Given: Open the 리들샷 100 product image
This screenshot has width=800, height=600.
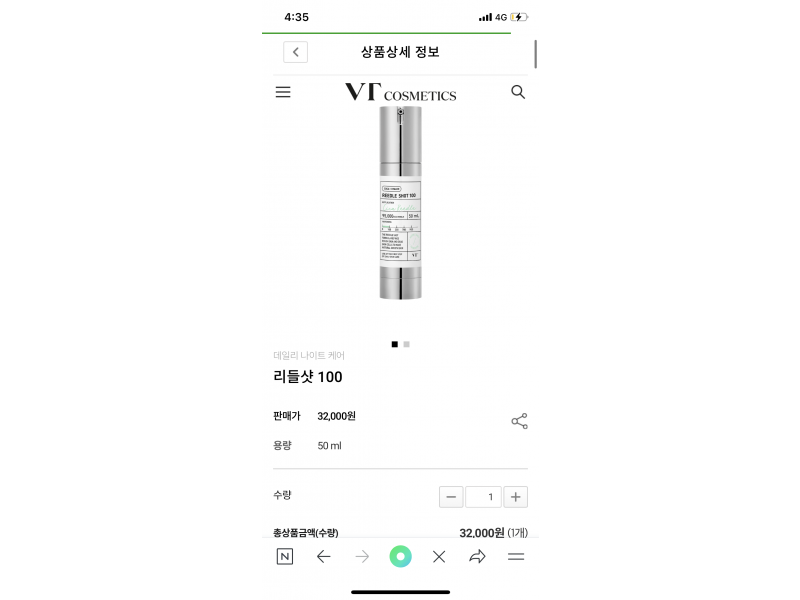Looking at the screenshot, I should (x=400, y=205).
